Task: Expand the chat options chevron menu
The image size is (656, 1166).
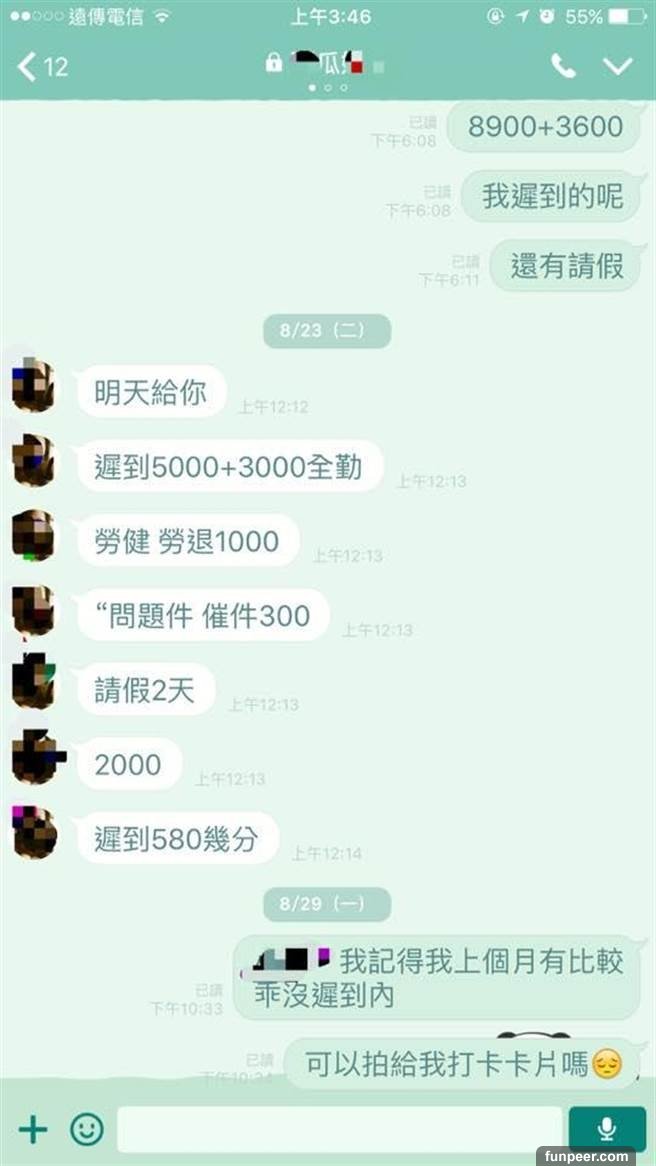Action: coord(618,67)
